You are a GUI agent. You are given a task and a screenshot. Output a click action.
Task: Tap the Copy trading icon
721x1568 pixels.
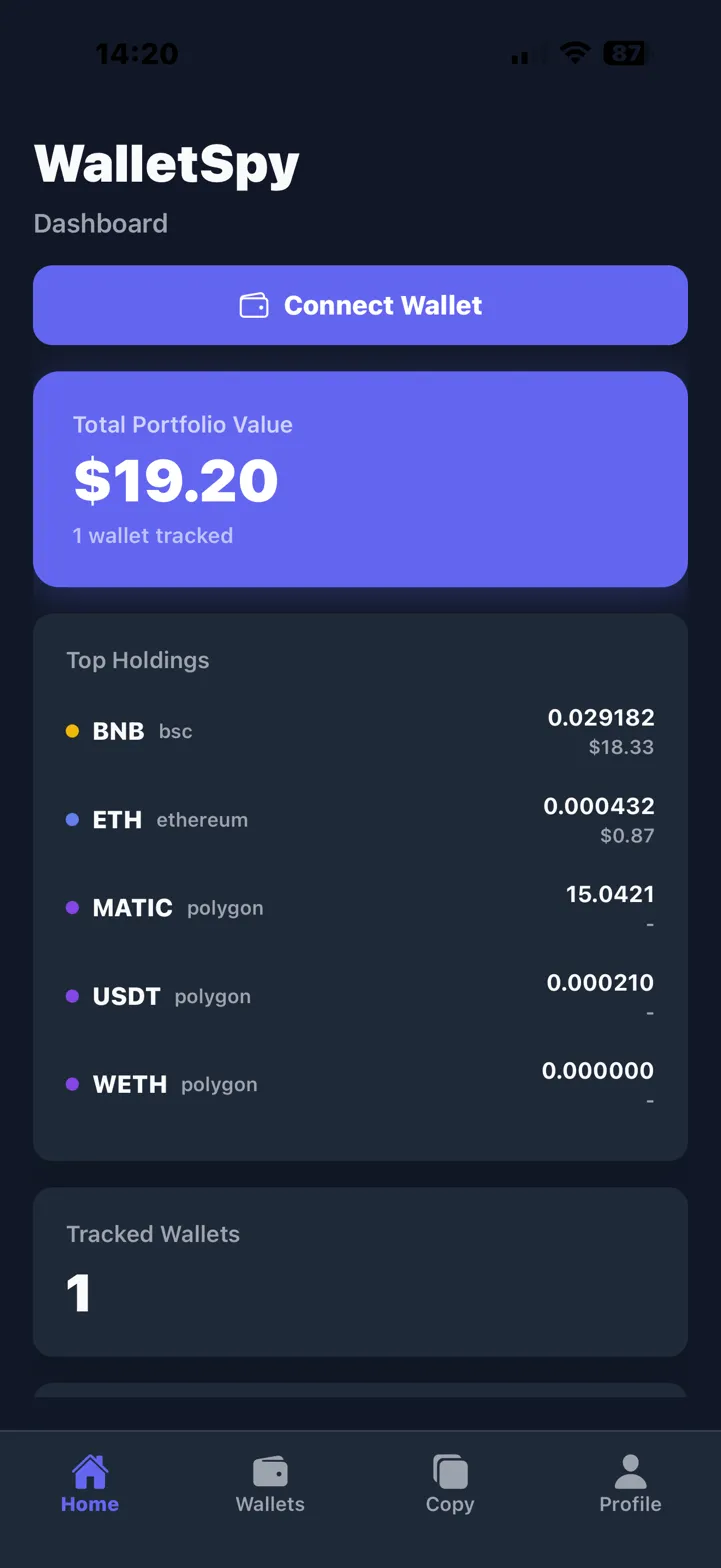(x=449, y=1470)
